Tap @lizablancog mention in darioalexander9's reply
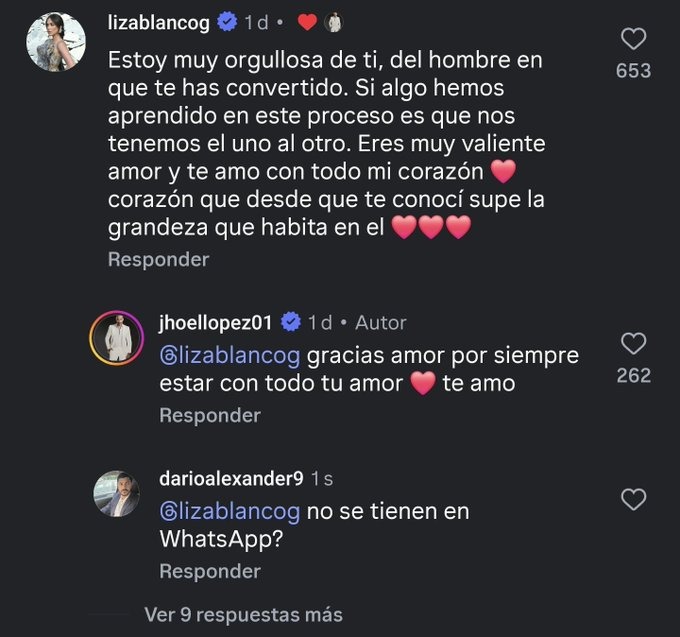Image resolution: width=680 pixels, height=637 pixels. click(x=229, y=511)
